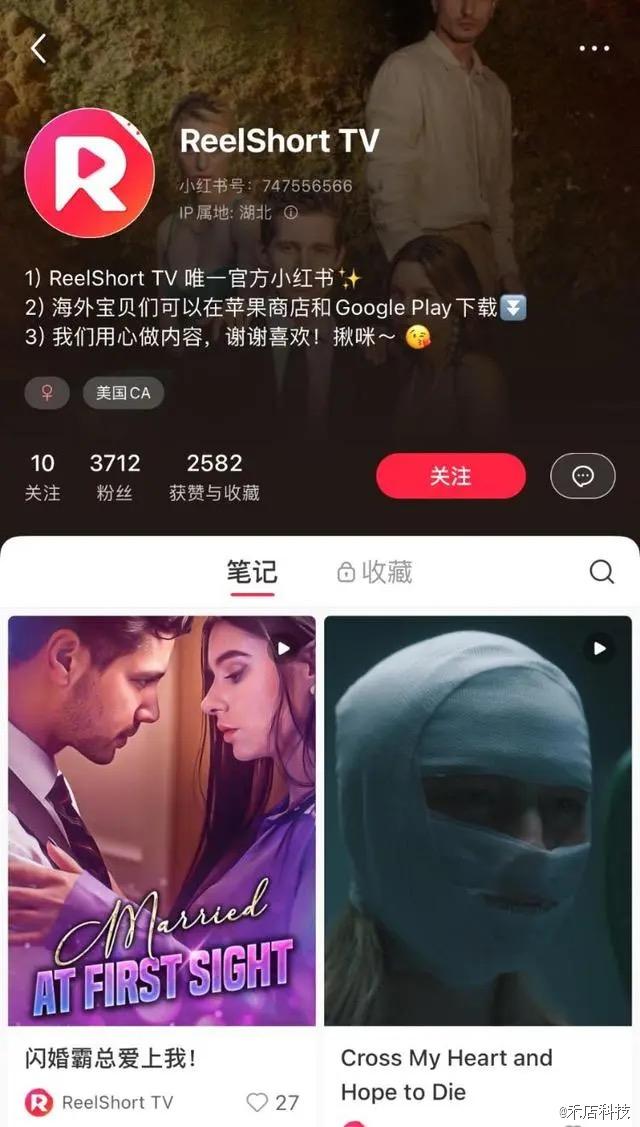Open 获赞与收藏 likes and collections count

pyautogui.click(x=214, y=476)
